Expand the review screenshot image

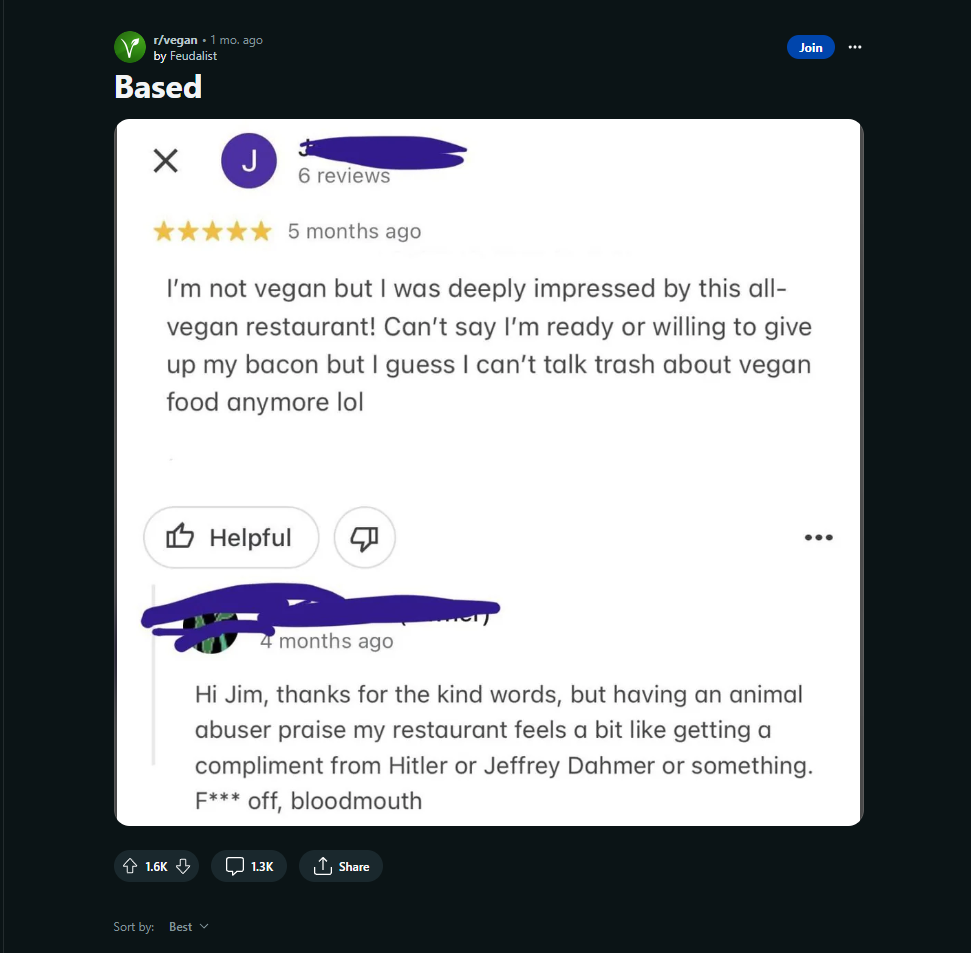tap(488, 472)
